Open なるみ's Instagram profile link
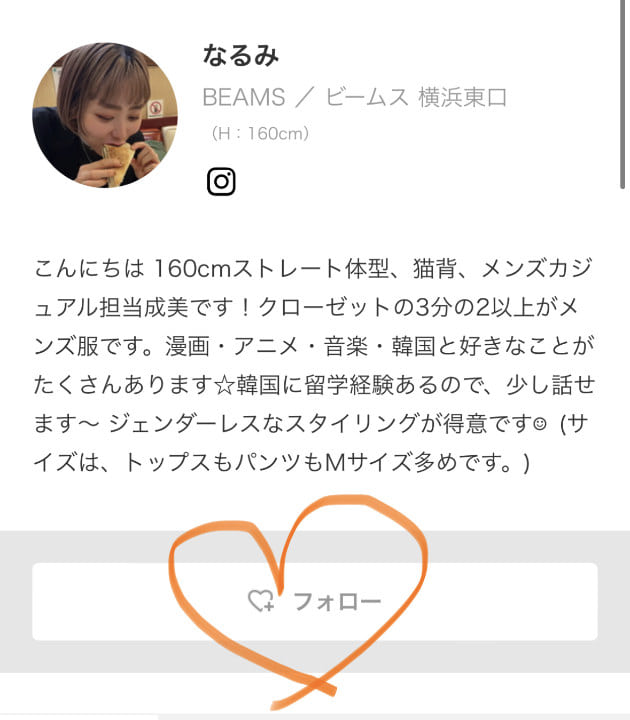 (x=221, y=181)
